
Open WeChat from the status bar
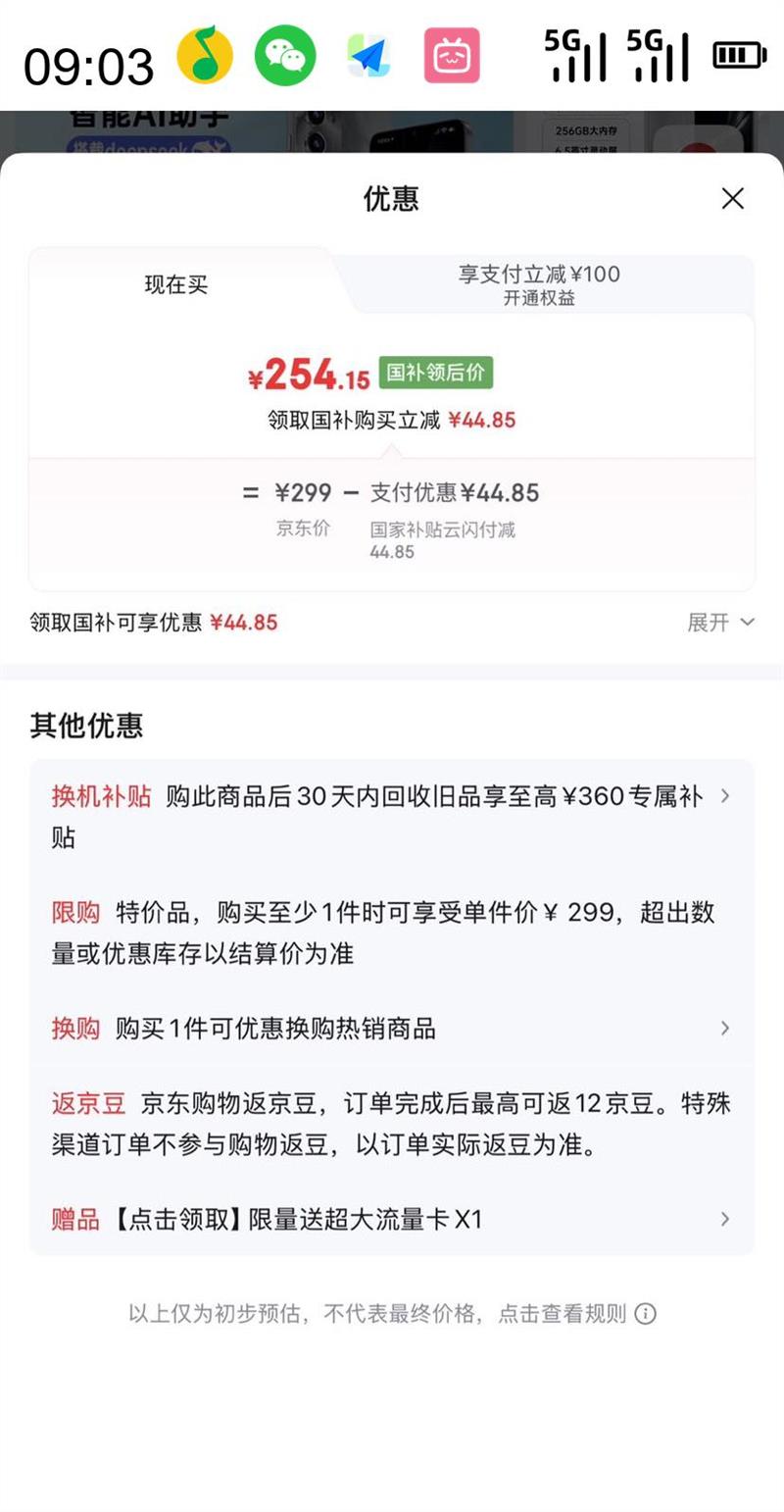point(284,56)
